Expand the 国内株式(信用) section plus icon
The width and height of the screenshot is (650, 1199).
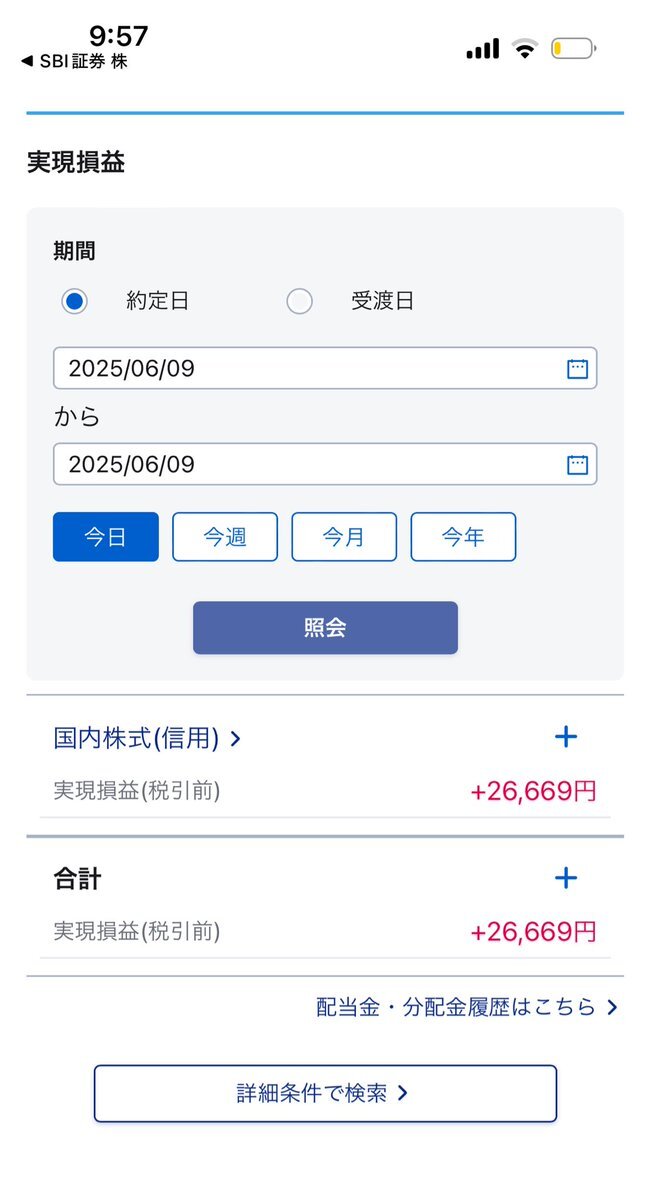(566, 737)
